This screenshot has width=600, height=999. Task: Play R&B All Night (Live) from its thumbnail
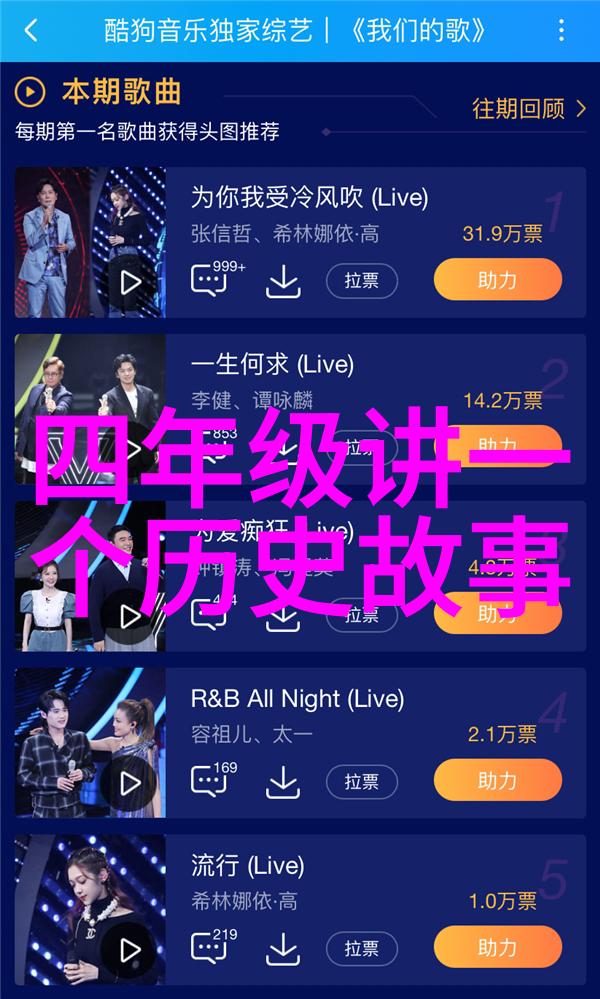click(x=131, y=781)
